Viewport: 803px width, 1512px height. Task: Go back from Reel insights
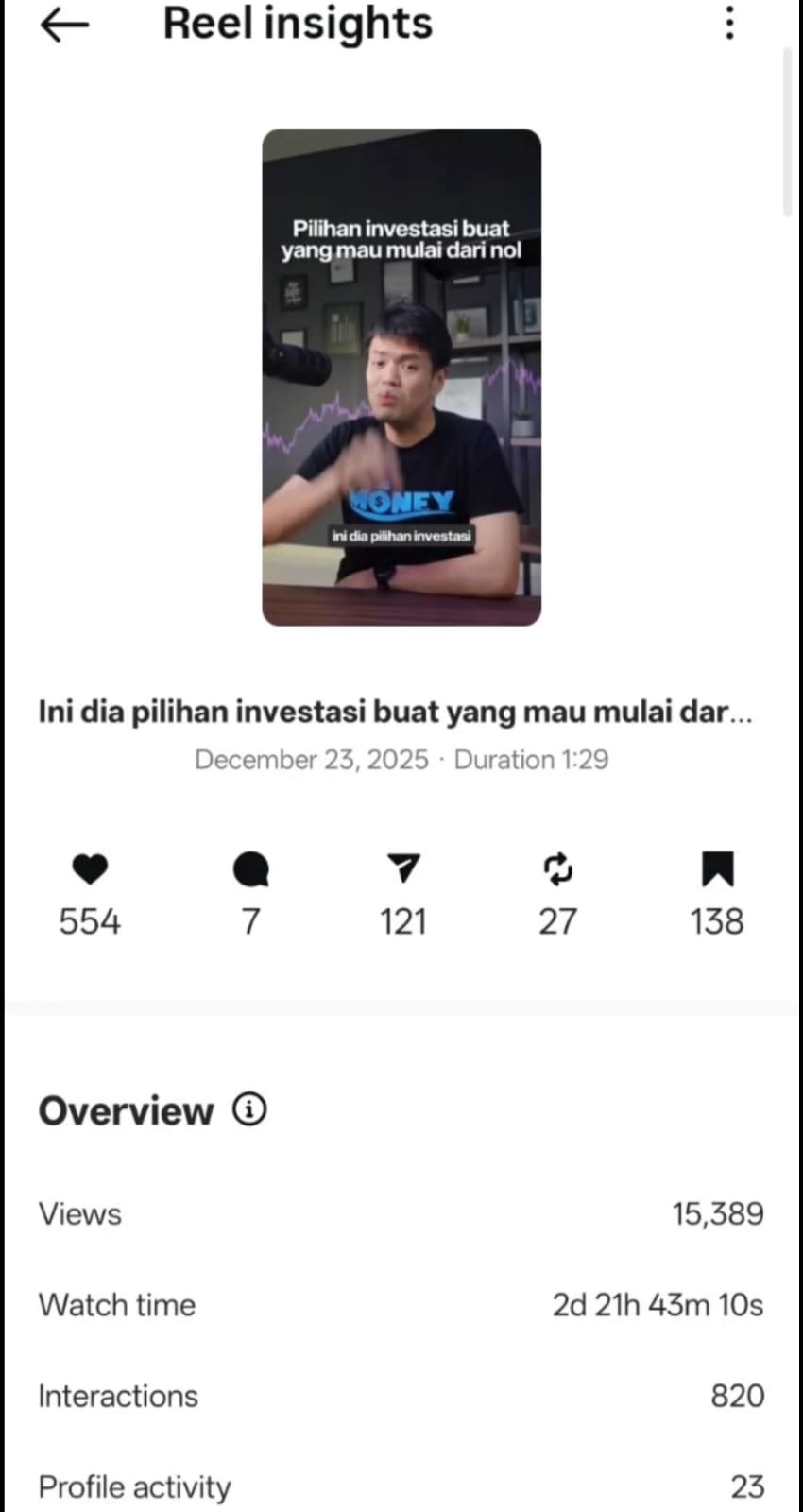pos(64,25)
